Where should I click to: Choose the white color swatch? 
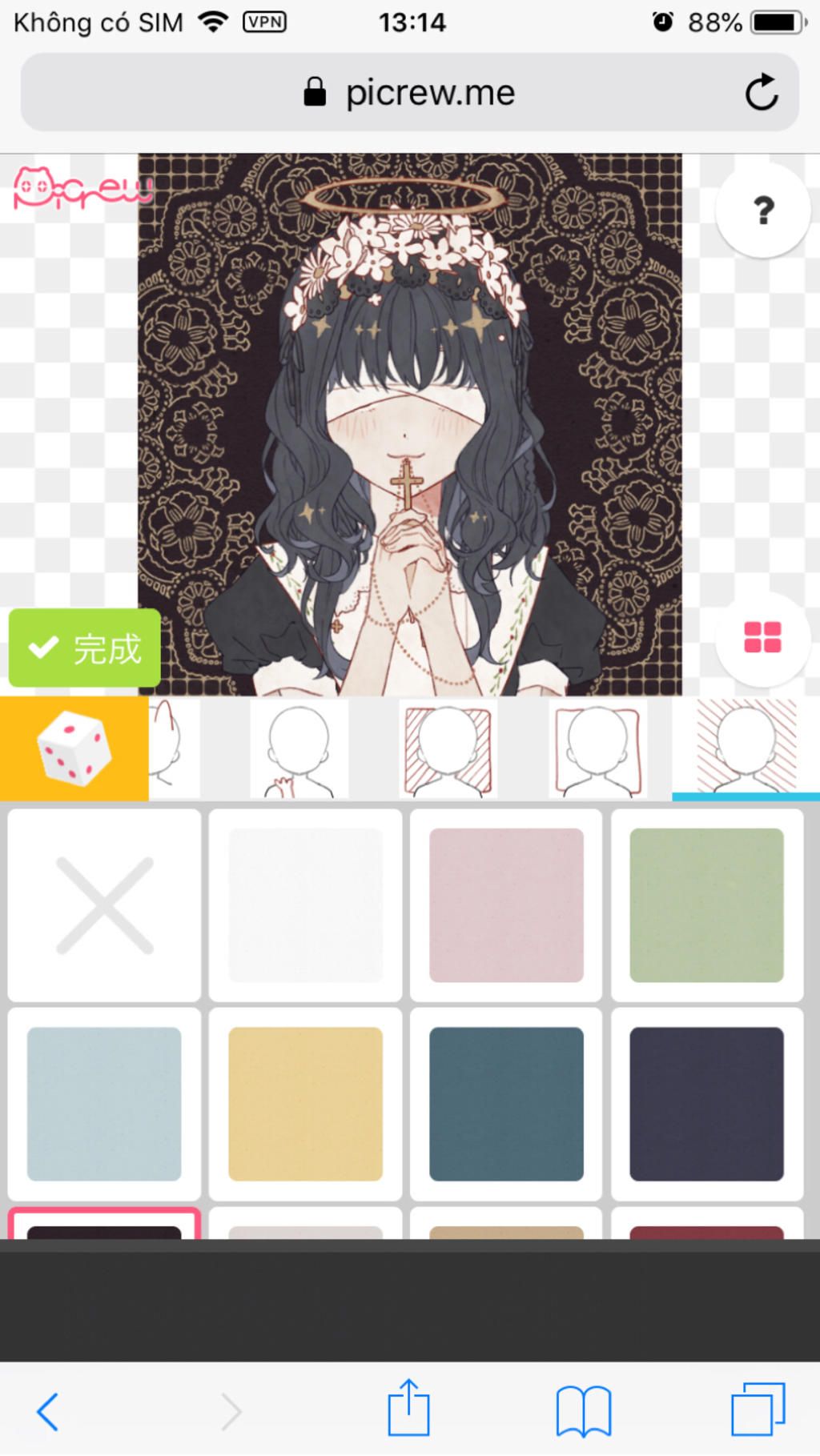pyautogui.click(x=305, y=905)
